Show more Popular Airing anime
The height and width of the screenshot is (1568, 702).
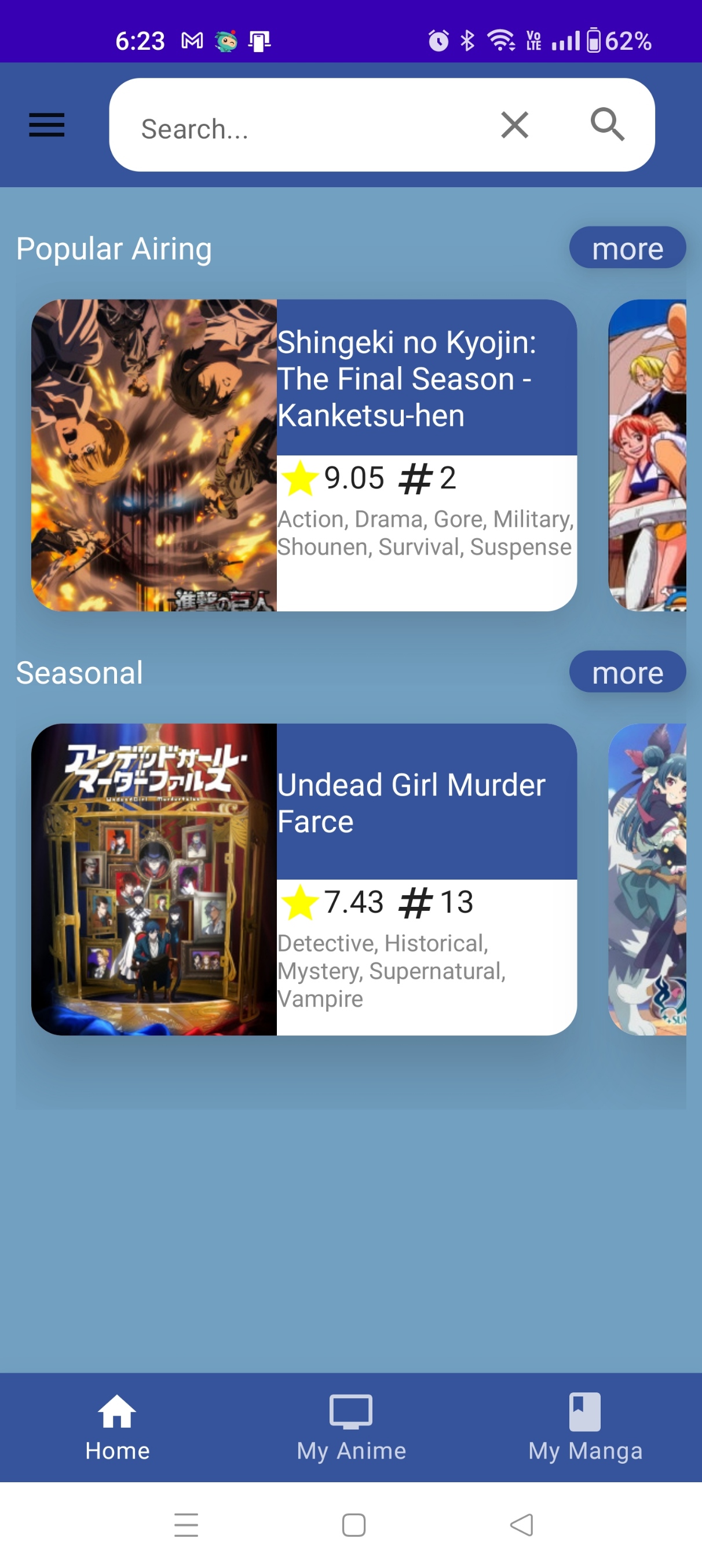[x=627, y=248]
